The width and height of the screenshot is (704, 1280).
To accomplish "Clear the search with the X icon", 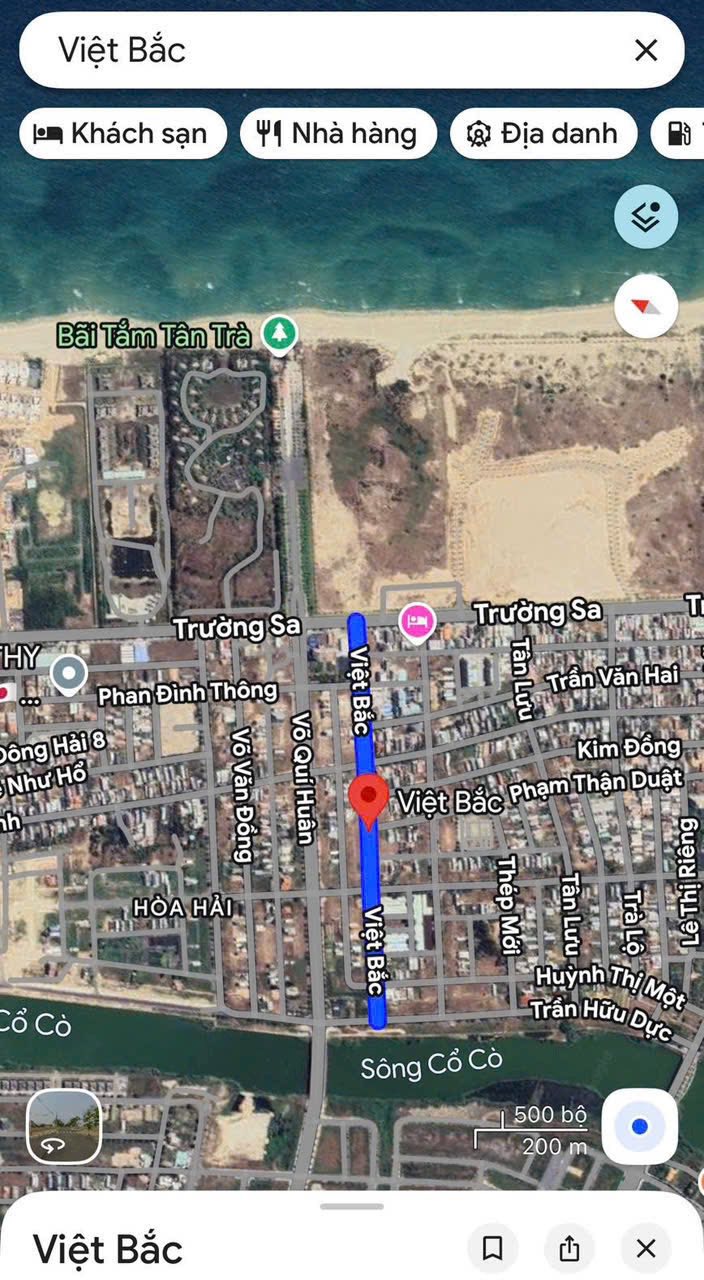I will [646, 50].
